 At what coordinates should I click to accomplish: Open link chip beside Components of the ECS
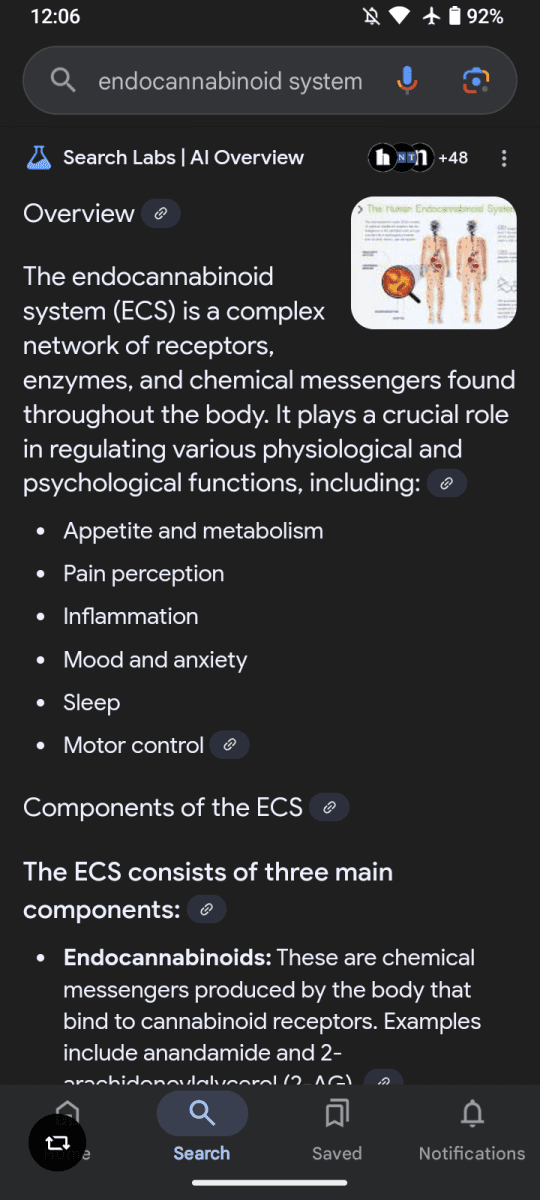[x=329, y=807]
